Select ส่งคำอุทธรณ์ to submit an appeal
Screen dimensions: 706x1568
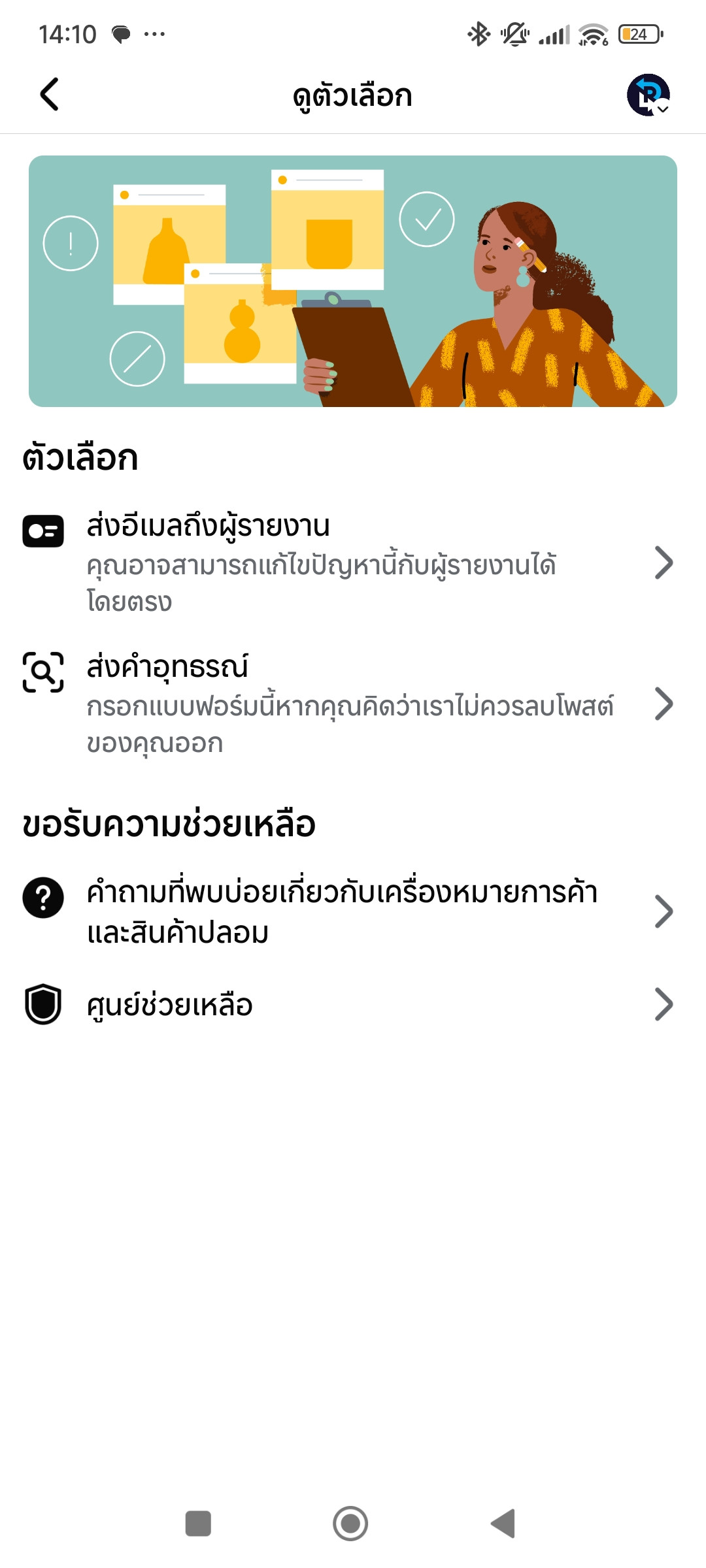[x=353, y=704]
